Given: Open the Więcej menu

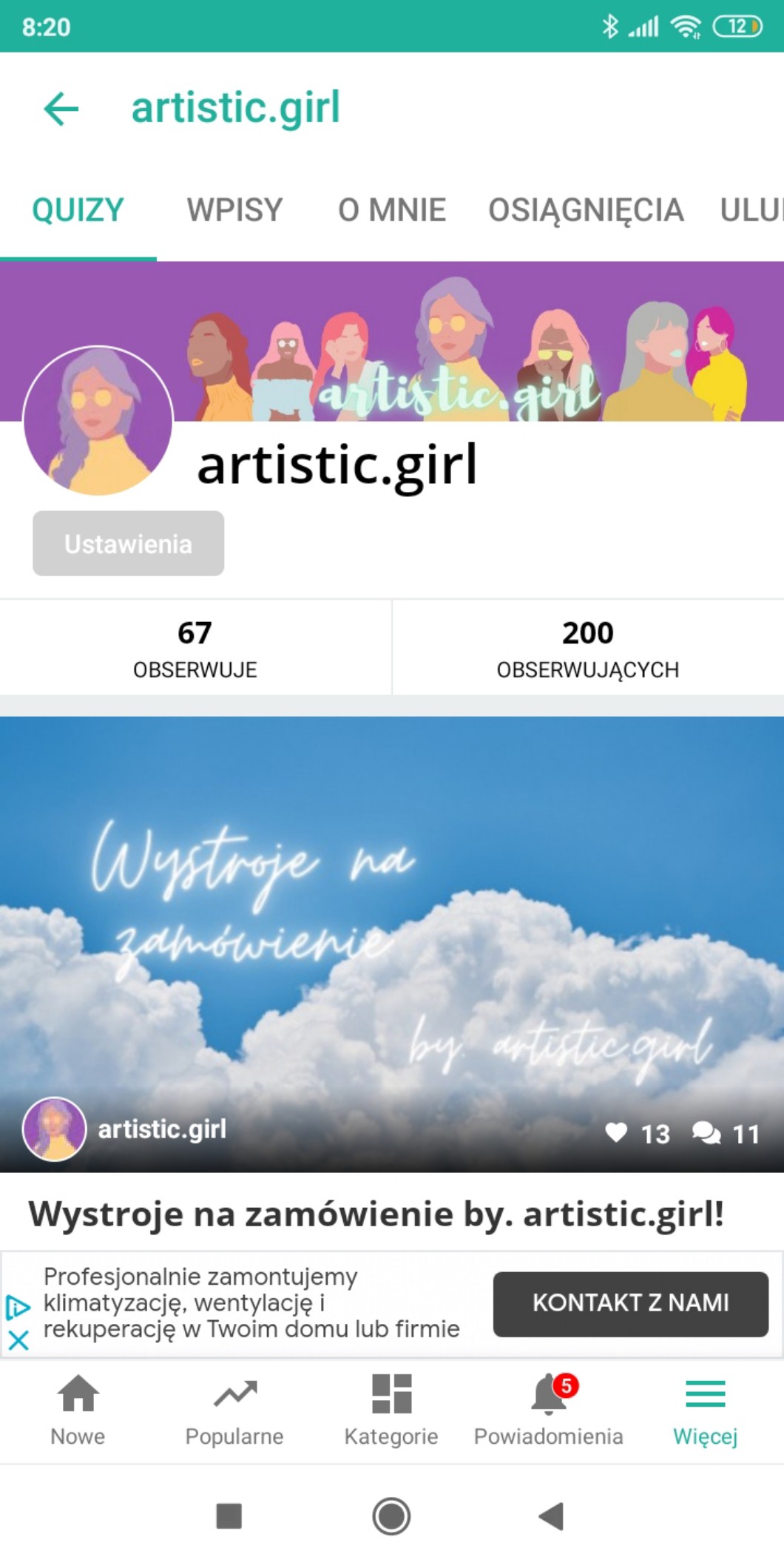Looking at the screenshot, I should pyautogui.click(x=705, y=1410).
